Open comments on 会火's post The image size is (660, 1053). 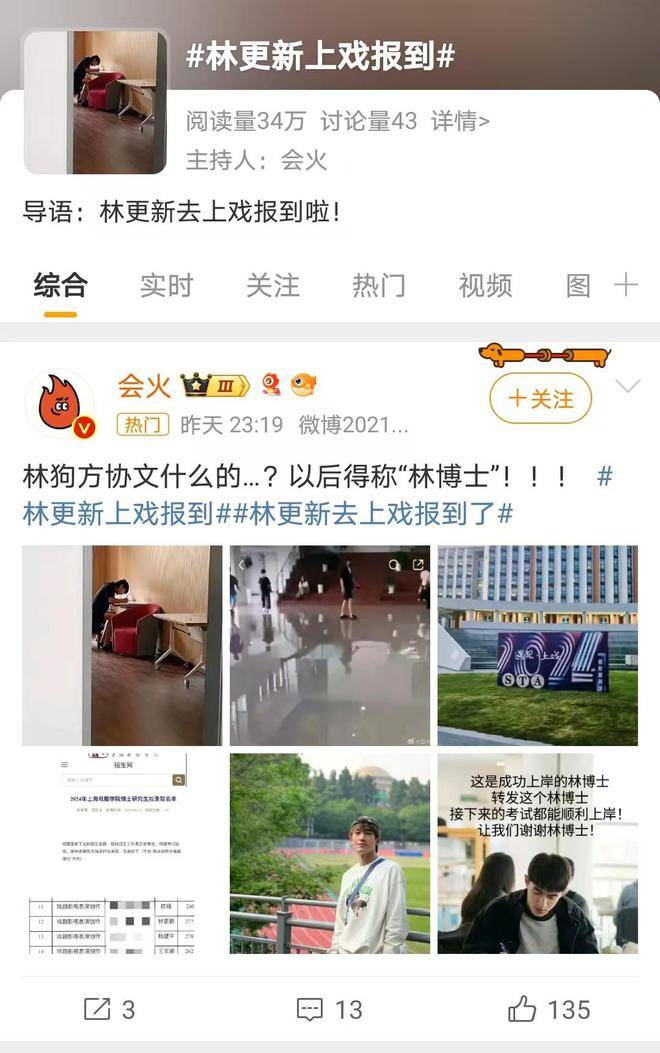330,1010
